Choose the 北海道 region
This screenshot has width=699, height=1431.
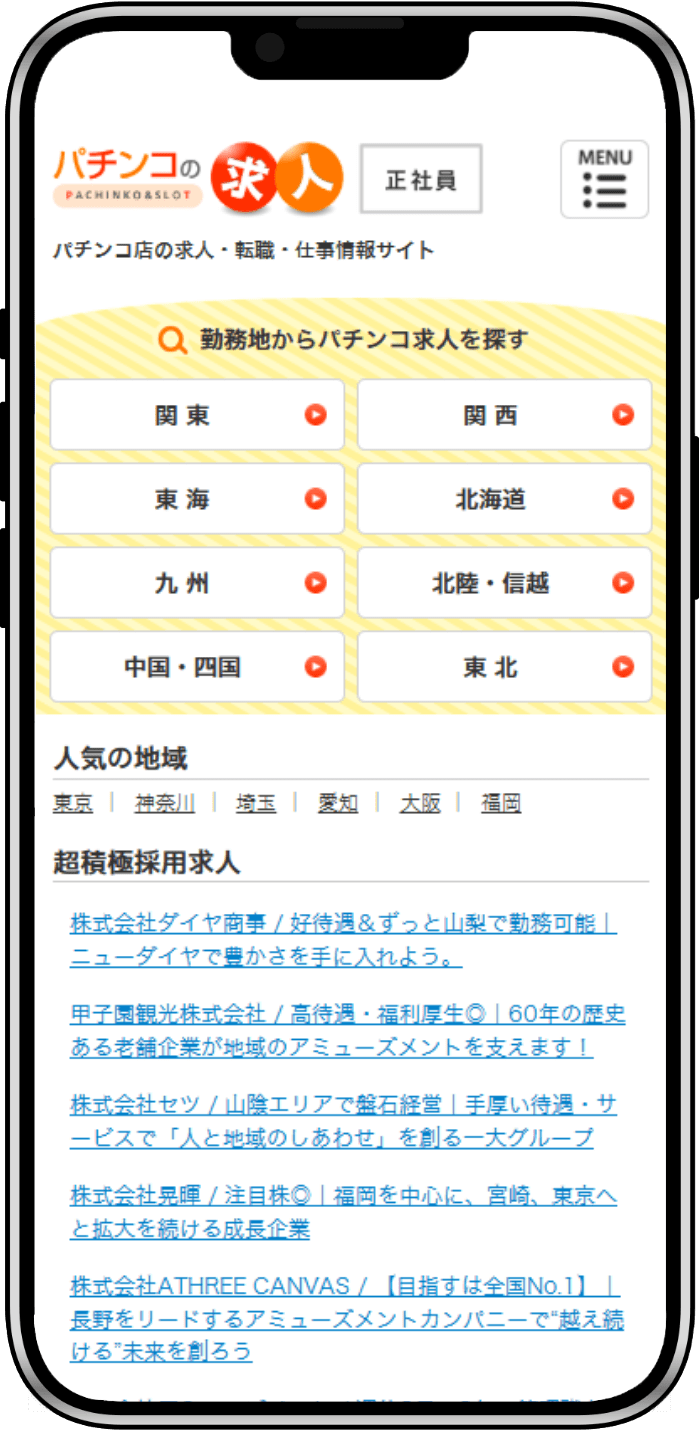pyautogui.click(x=504, y=499)
